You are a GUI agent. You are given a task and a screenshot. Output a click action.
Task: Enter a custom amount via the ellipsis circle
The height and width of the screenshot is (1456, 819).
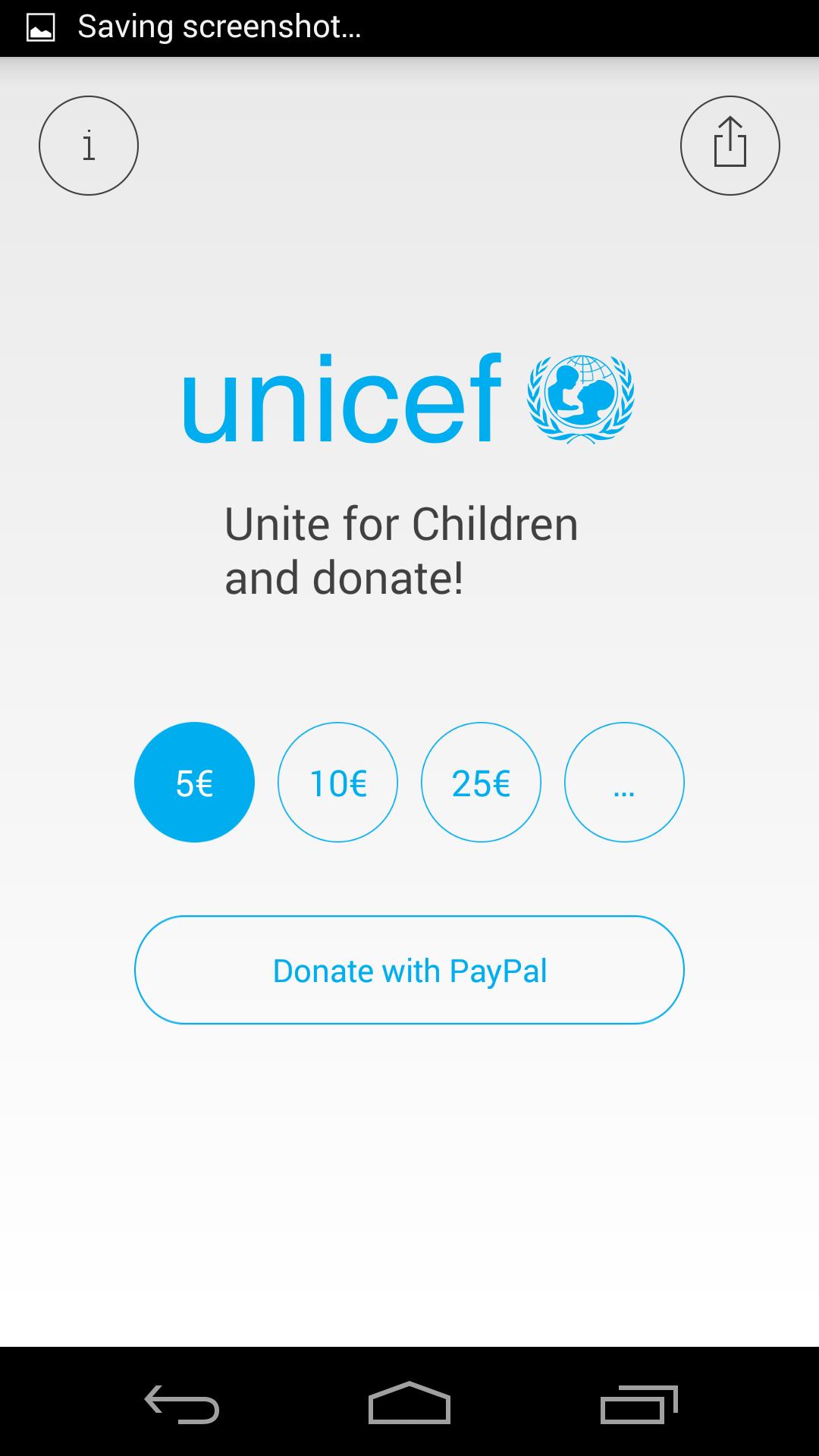(624, 782)
